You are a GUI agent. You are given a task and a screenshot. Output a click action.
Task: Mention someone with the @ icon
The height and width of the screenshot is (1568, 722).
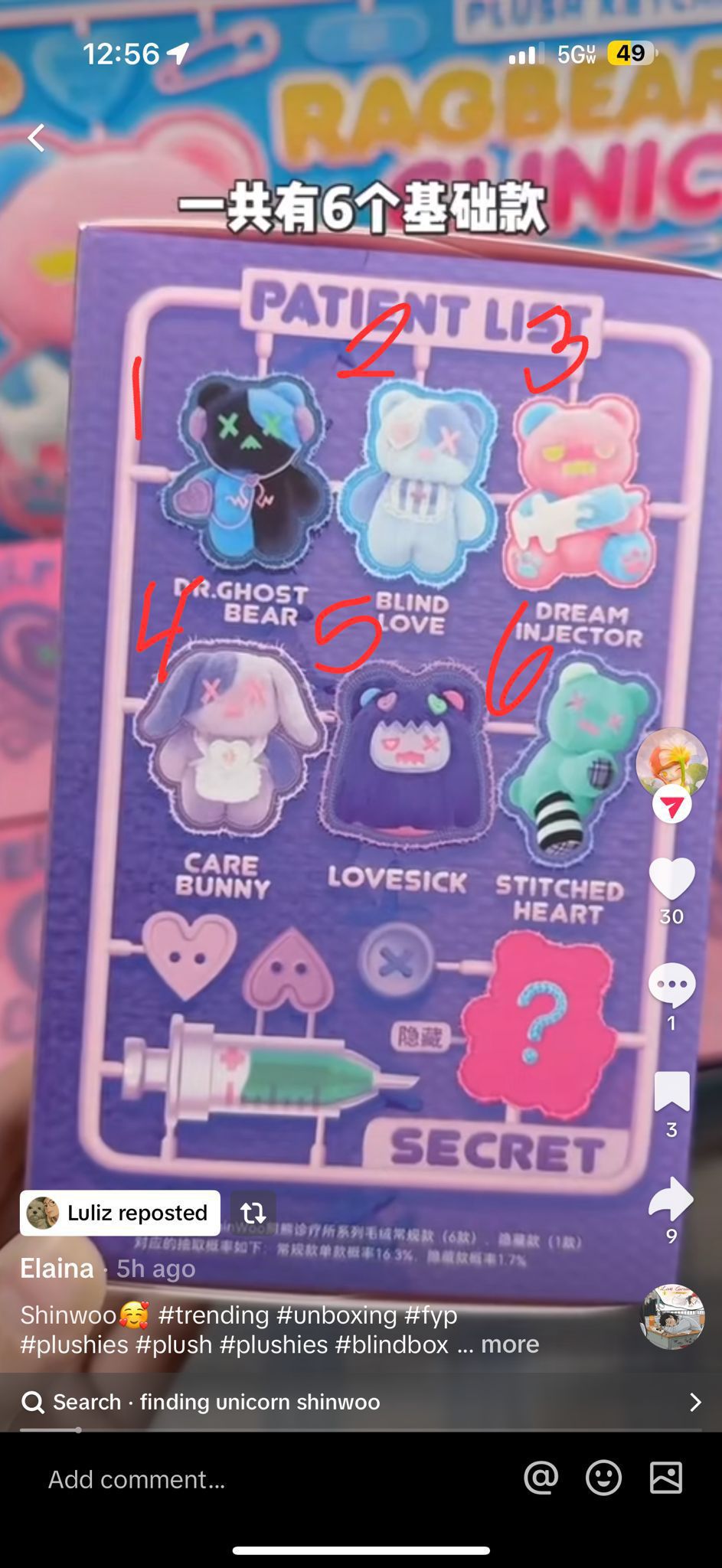[x=541, y=1478]
